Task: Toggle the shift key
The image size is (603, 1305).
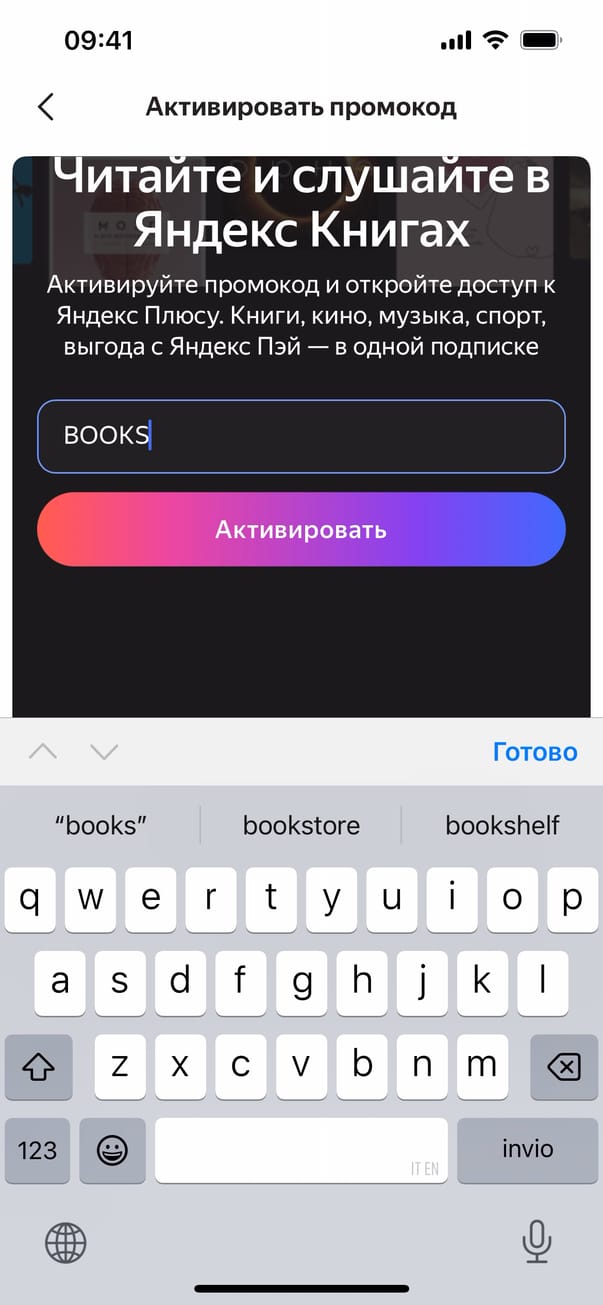Action: pos(38,1067)
